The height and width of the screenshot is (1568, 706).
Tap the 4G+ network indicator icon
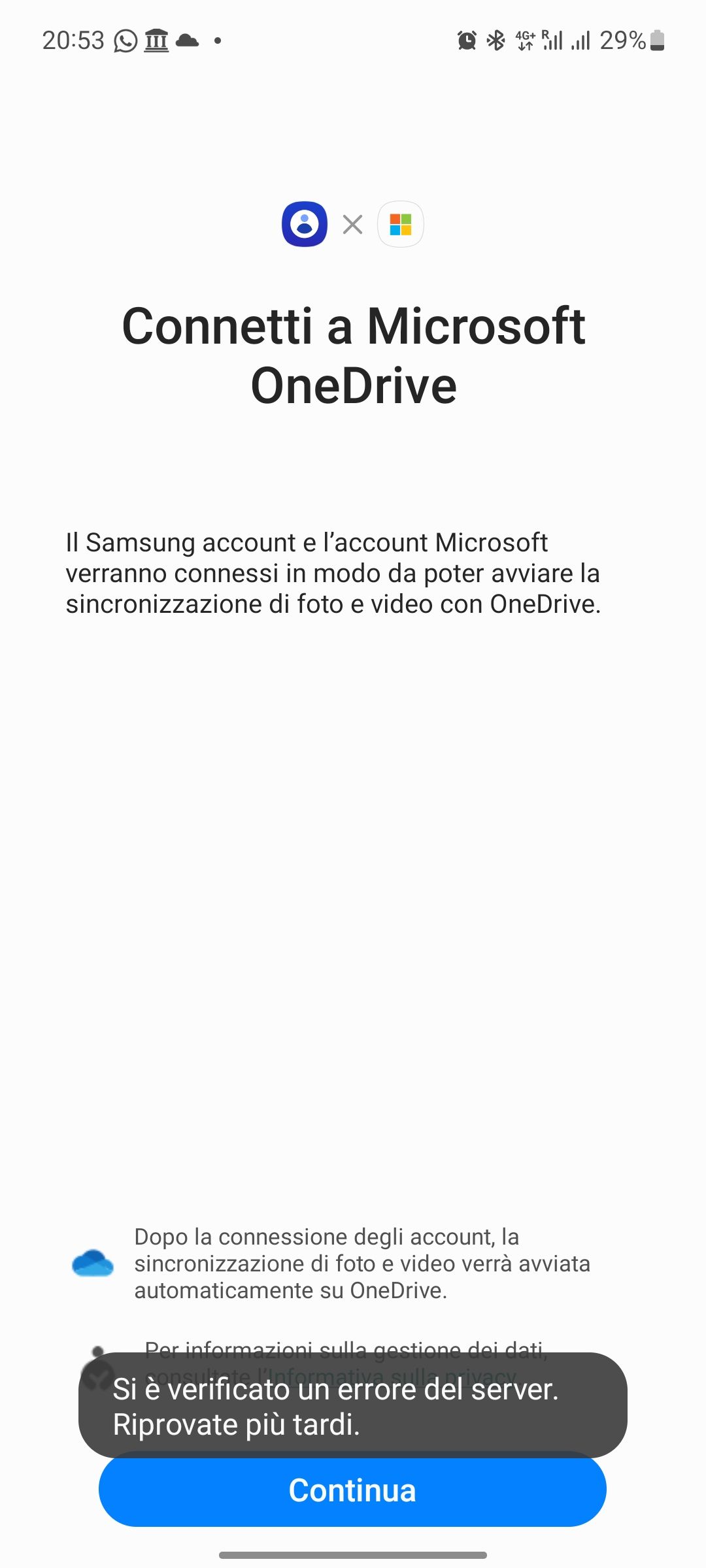click(x=526, y=41)
